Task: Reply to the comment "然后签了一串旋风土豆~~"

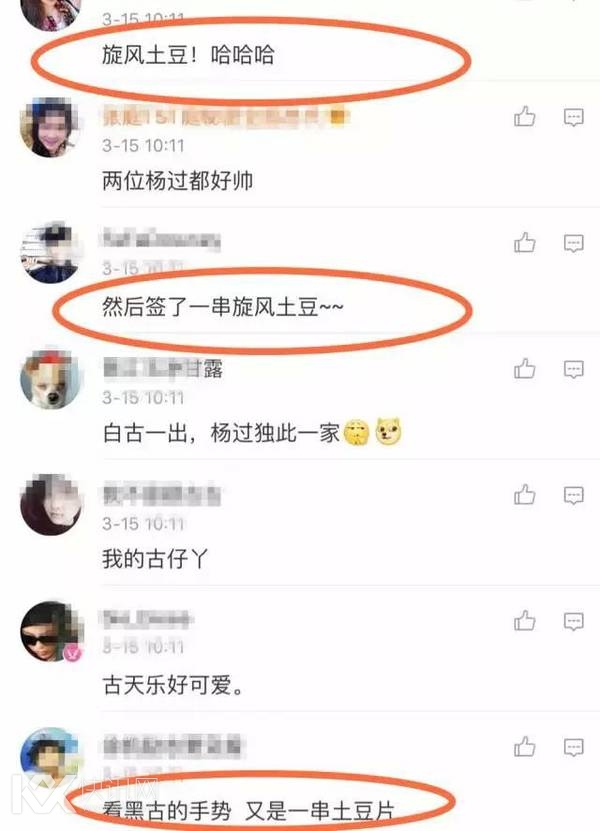Action: [573, 243]
